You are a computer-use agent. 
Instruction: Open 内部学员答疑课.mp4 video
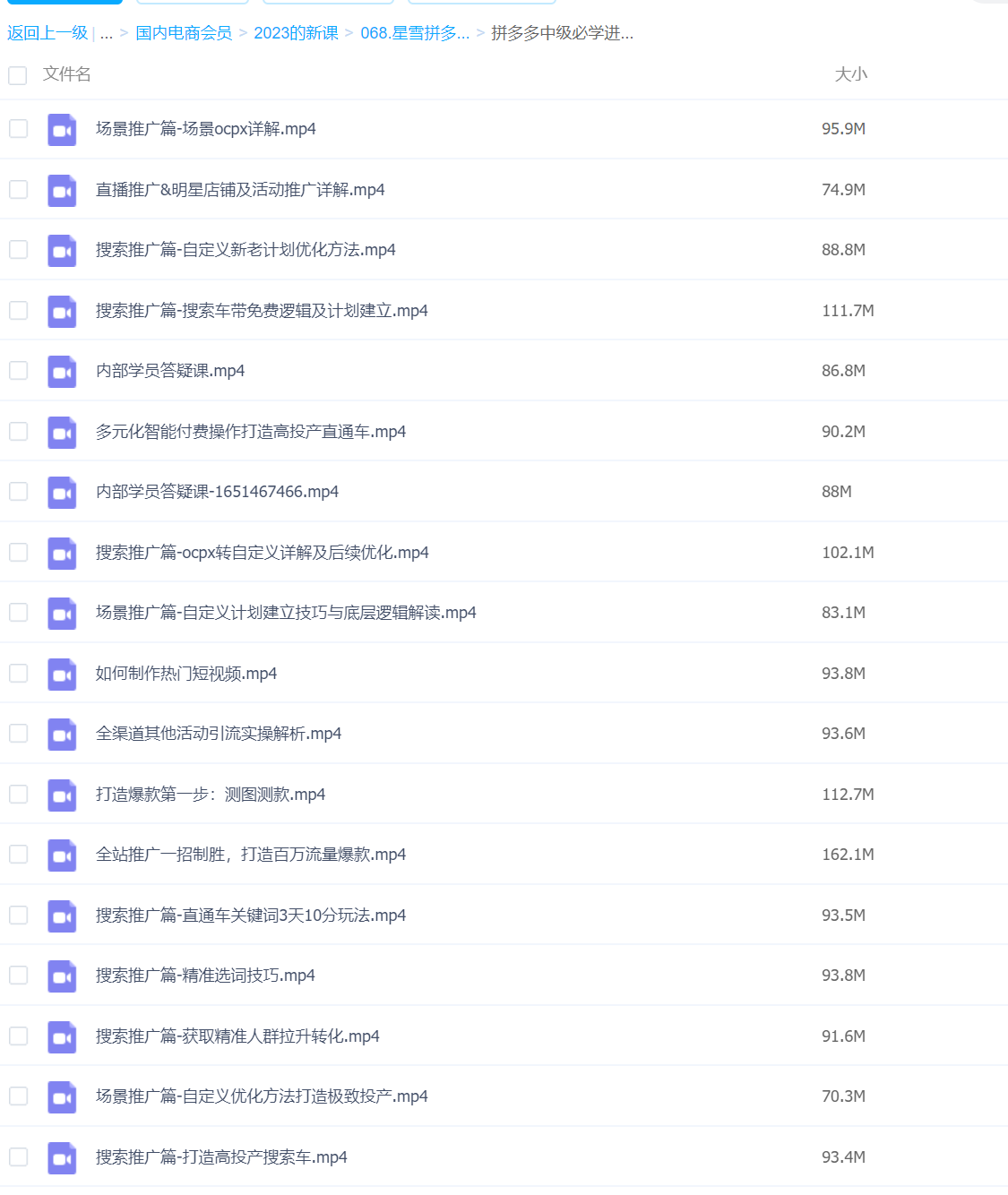[170, 371]
